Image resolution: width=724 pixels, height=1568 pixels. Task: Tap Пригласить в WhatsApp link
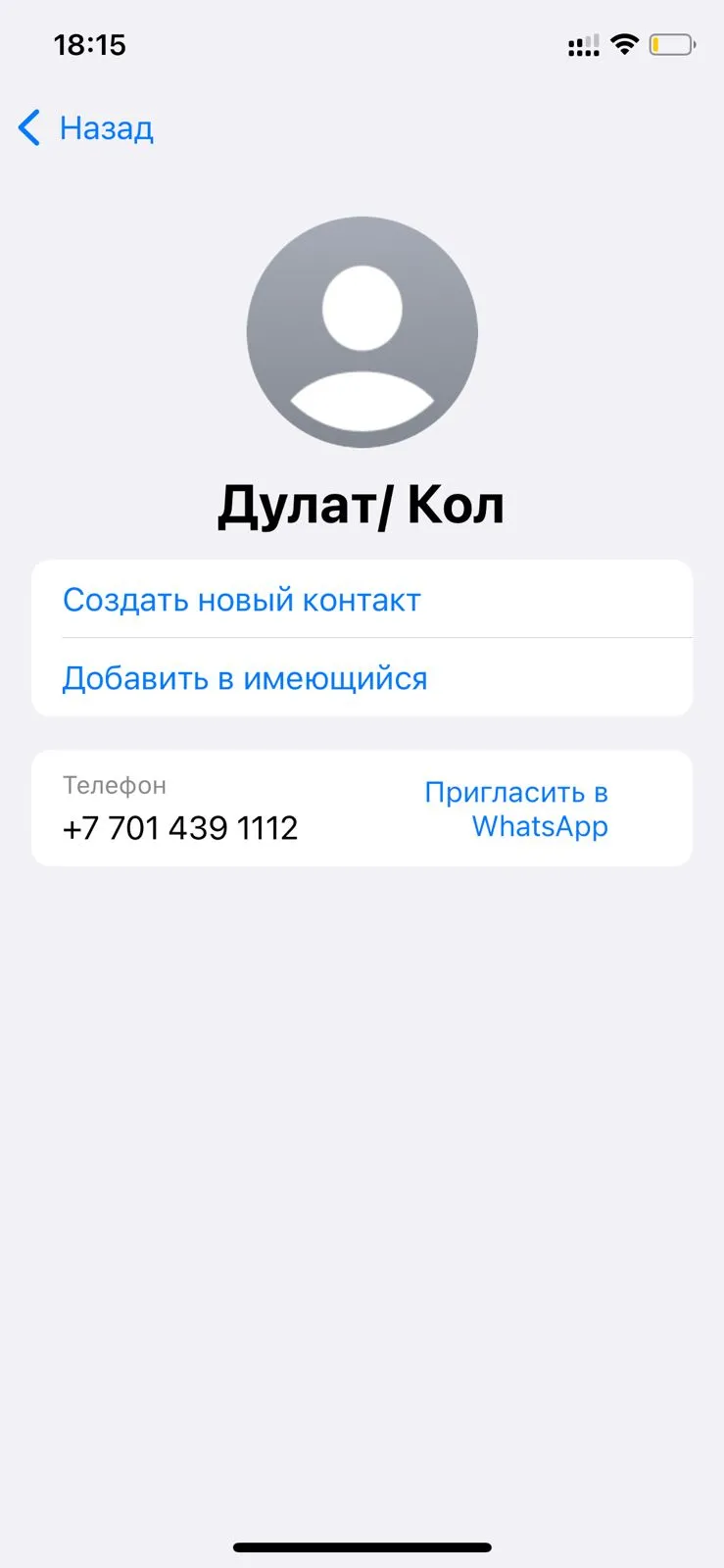(x=516, y=808)
